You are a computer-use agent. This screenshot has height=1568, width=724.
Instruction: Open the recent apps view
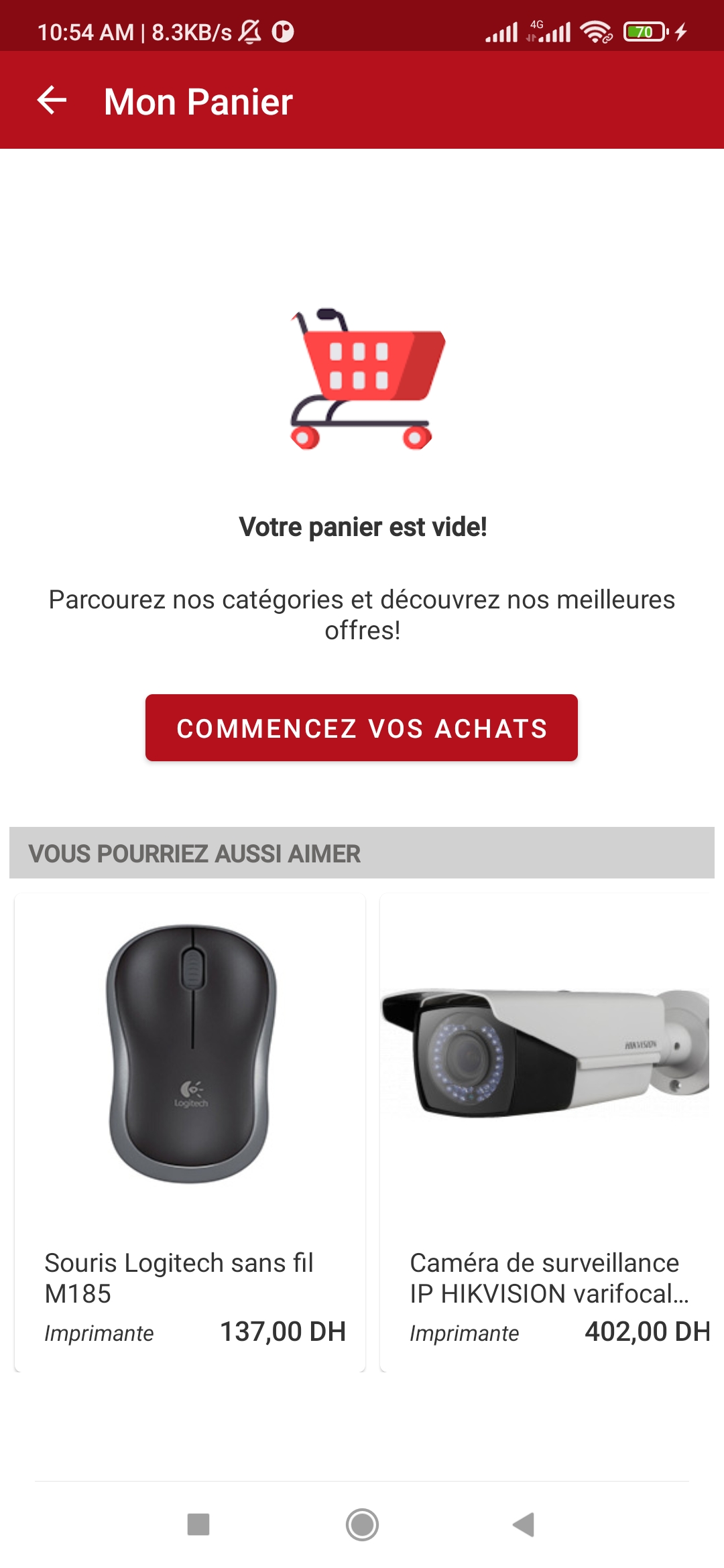[x=198, y=1524]
